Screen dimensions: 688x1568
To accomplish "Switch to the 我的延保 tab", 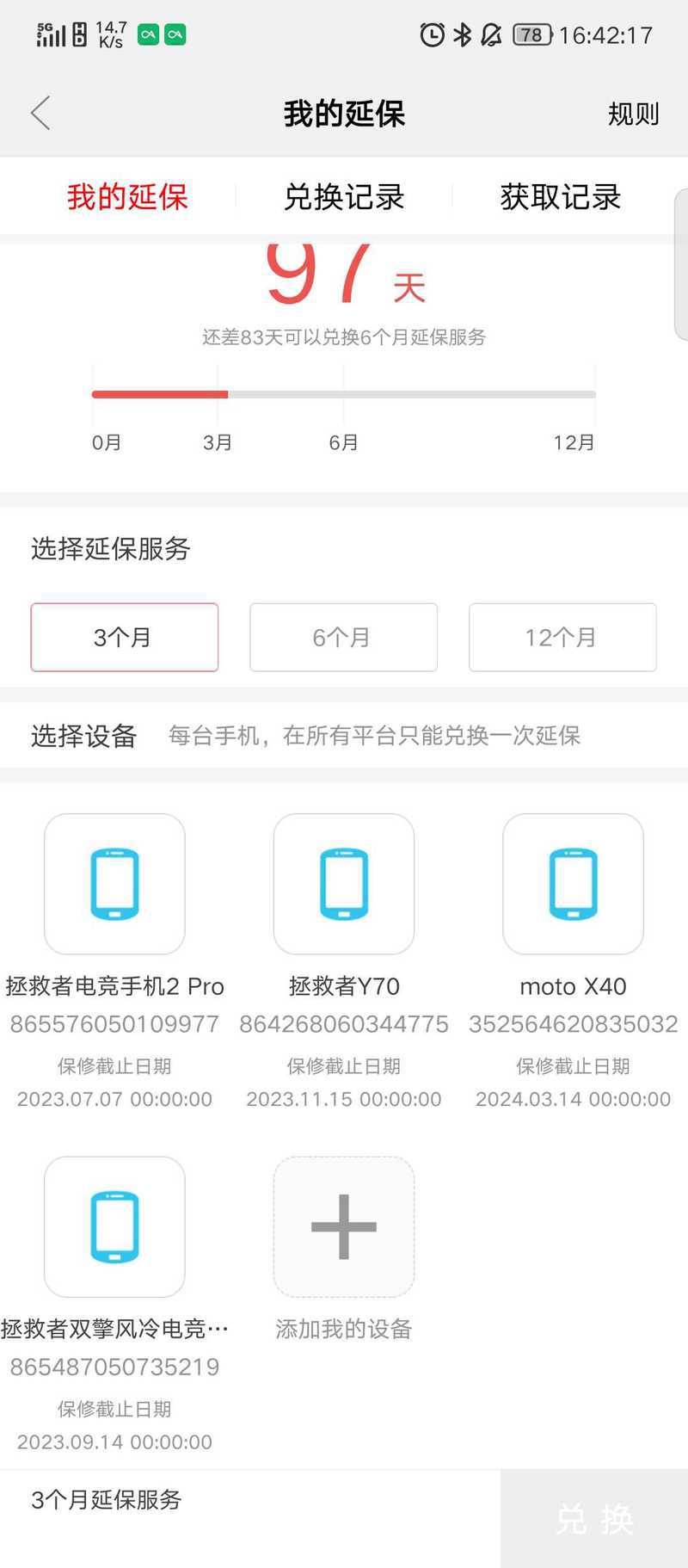I will click(x=127, y=197).
